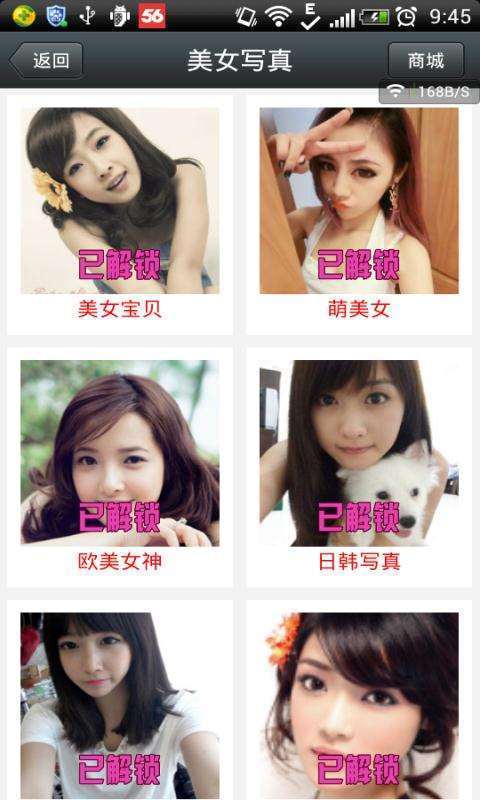
Task: Open the 萌美女 album
Action: 359,215
